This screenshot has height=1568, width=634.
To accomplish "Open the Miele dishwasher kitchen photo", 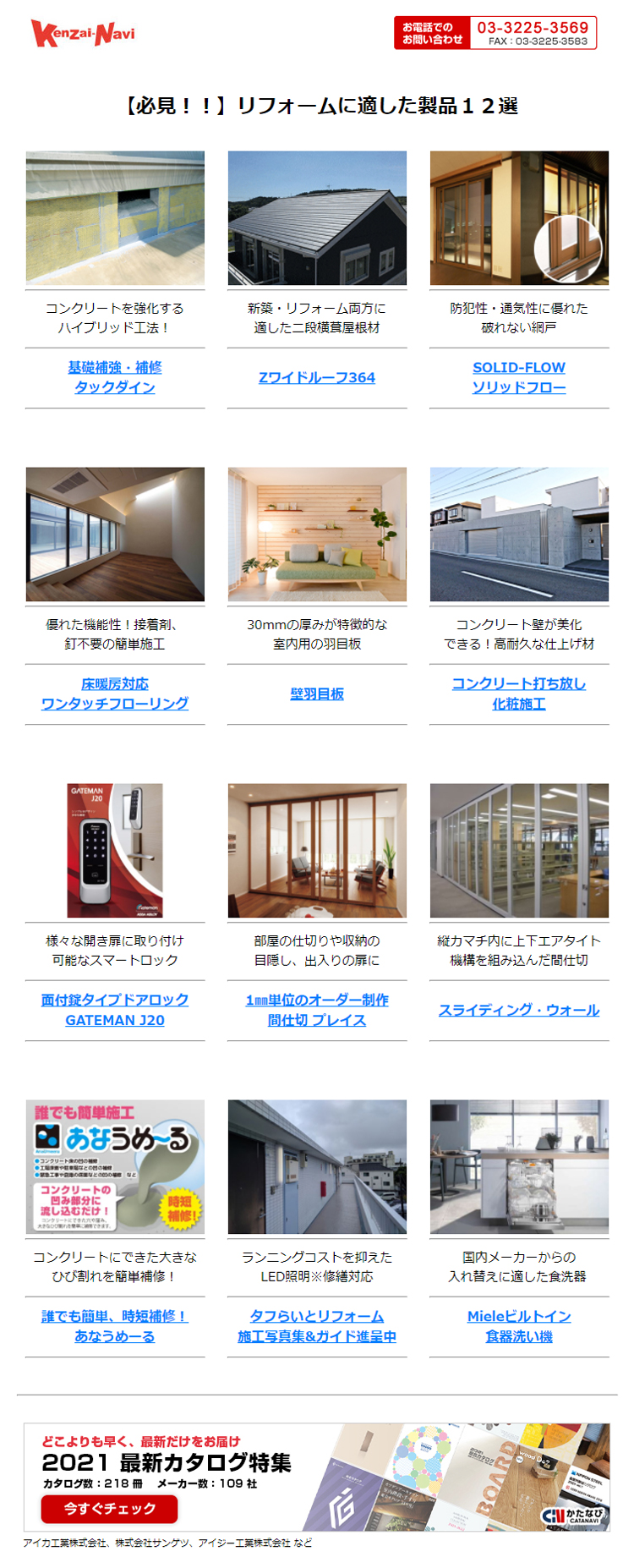I will [519, 1167].
